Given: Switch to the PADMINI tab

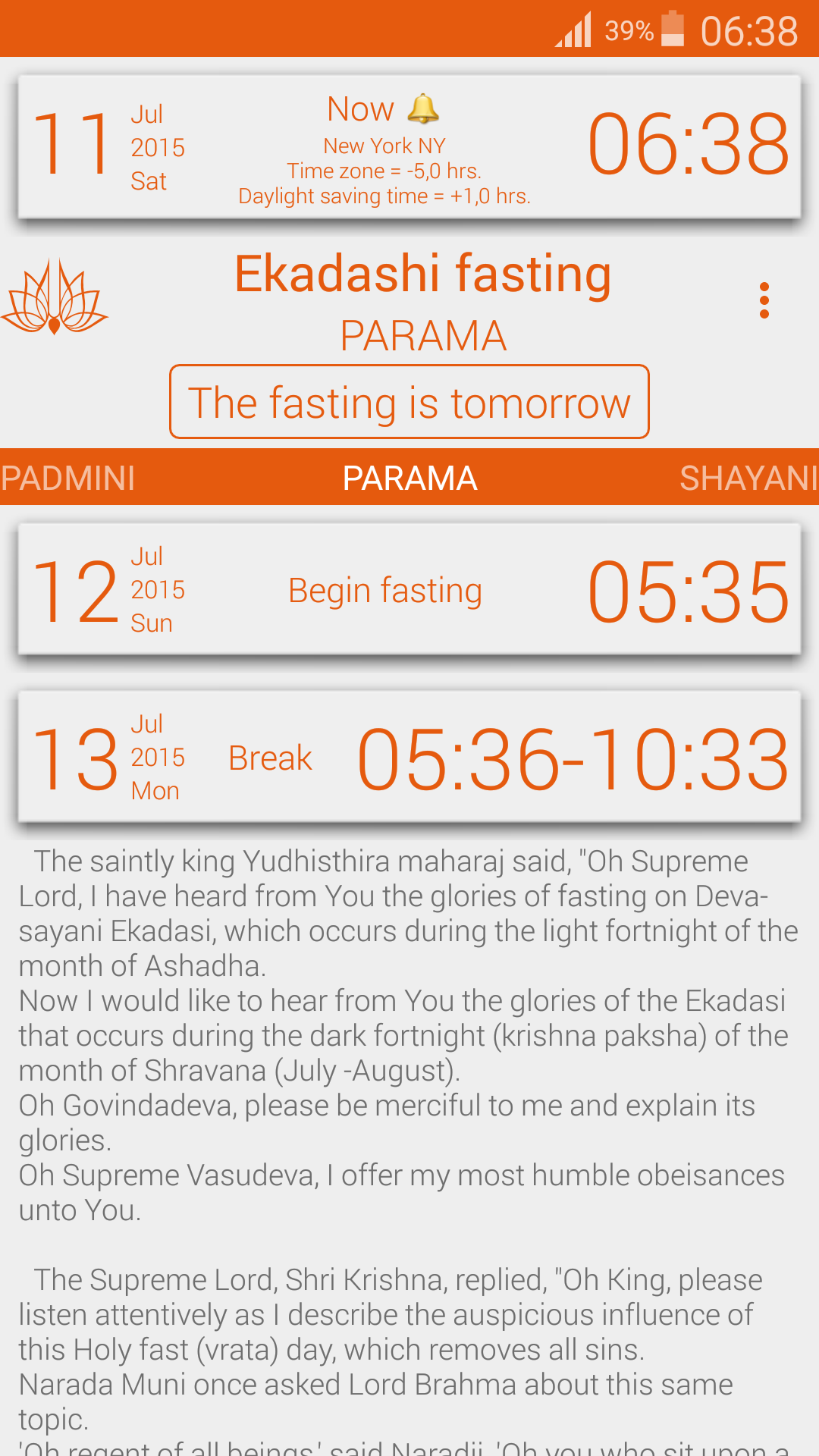Looking at the screenshot, I should click(x=68, y=479).
